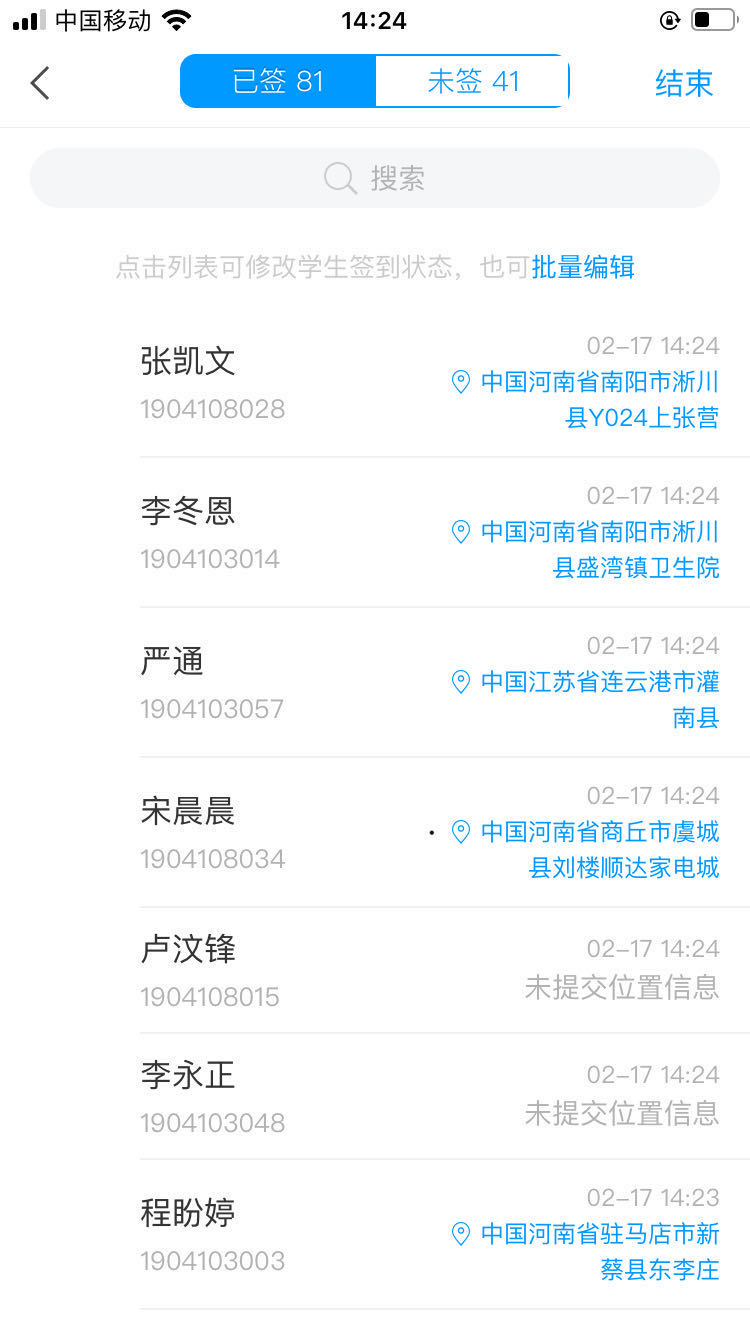Switch to the 未签 41 tab
The width and height of the screenshot is (750, 1334).
[x=472, y=82]
